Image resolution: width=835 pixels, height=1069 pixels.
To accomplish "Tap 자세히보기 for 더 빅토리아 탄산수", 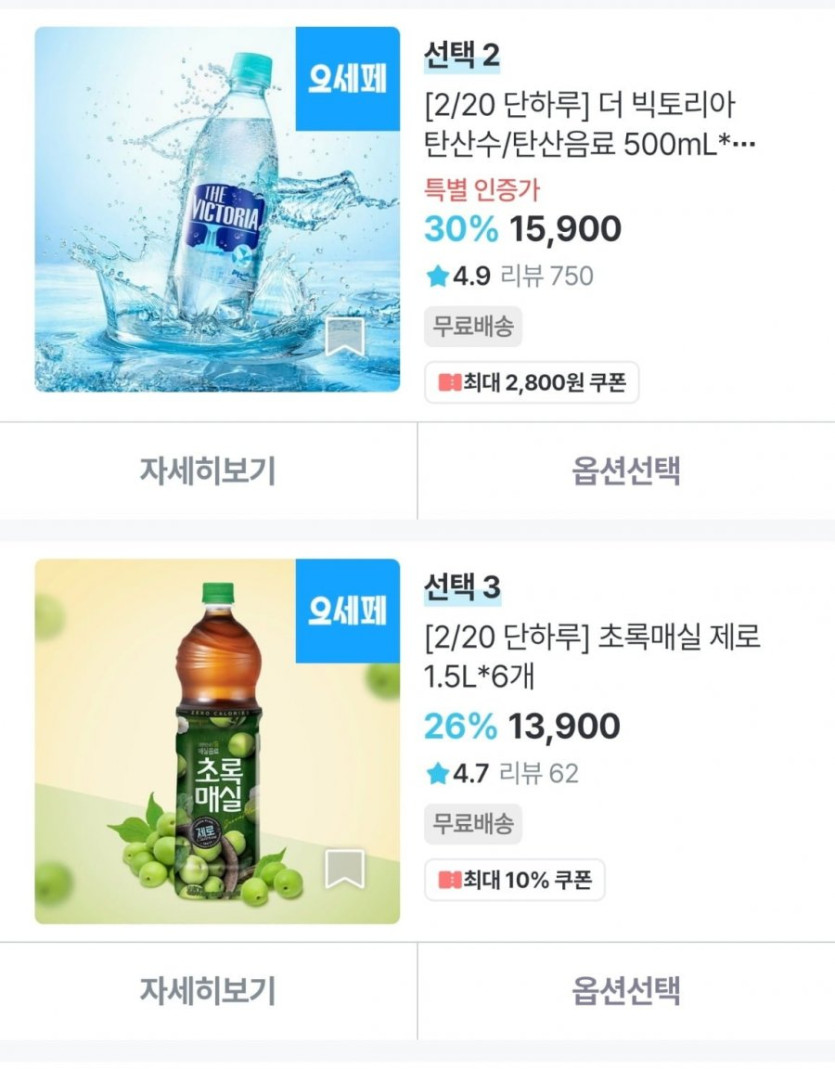I will 207,471.
